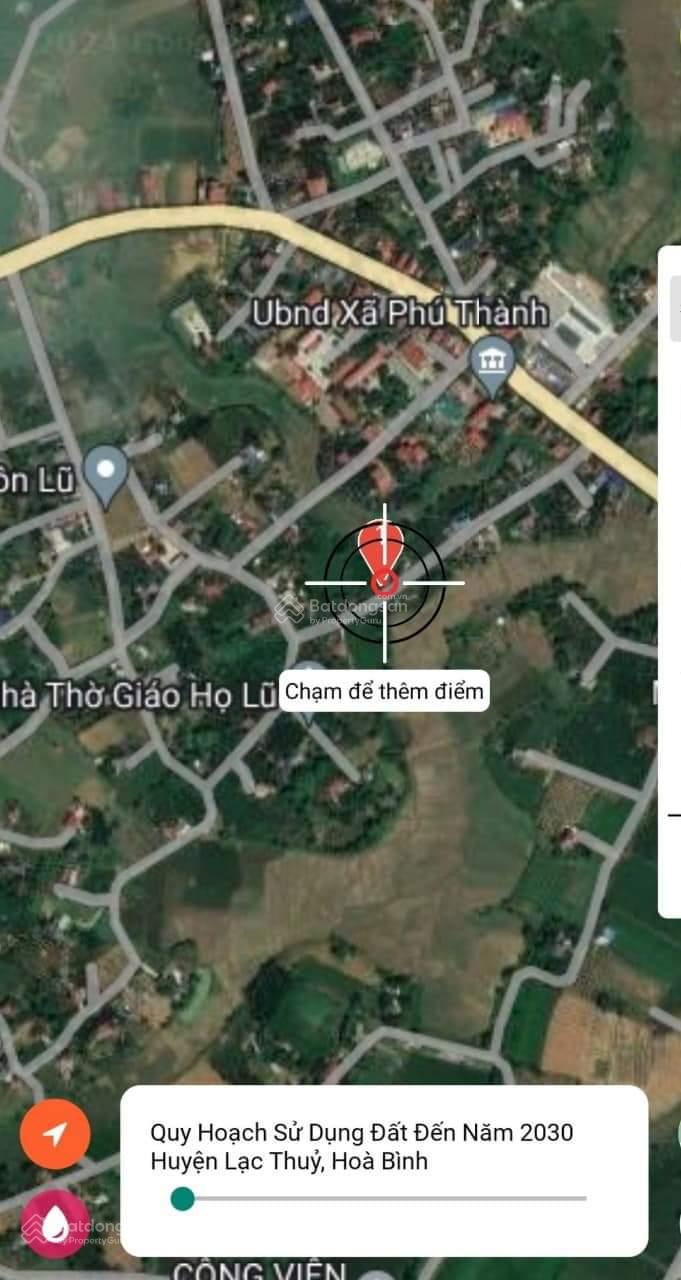Viewport: 681px width, 1280px height.
Task: Tap the red pin at the crosshair
Action: 381,556
